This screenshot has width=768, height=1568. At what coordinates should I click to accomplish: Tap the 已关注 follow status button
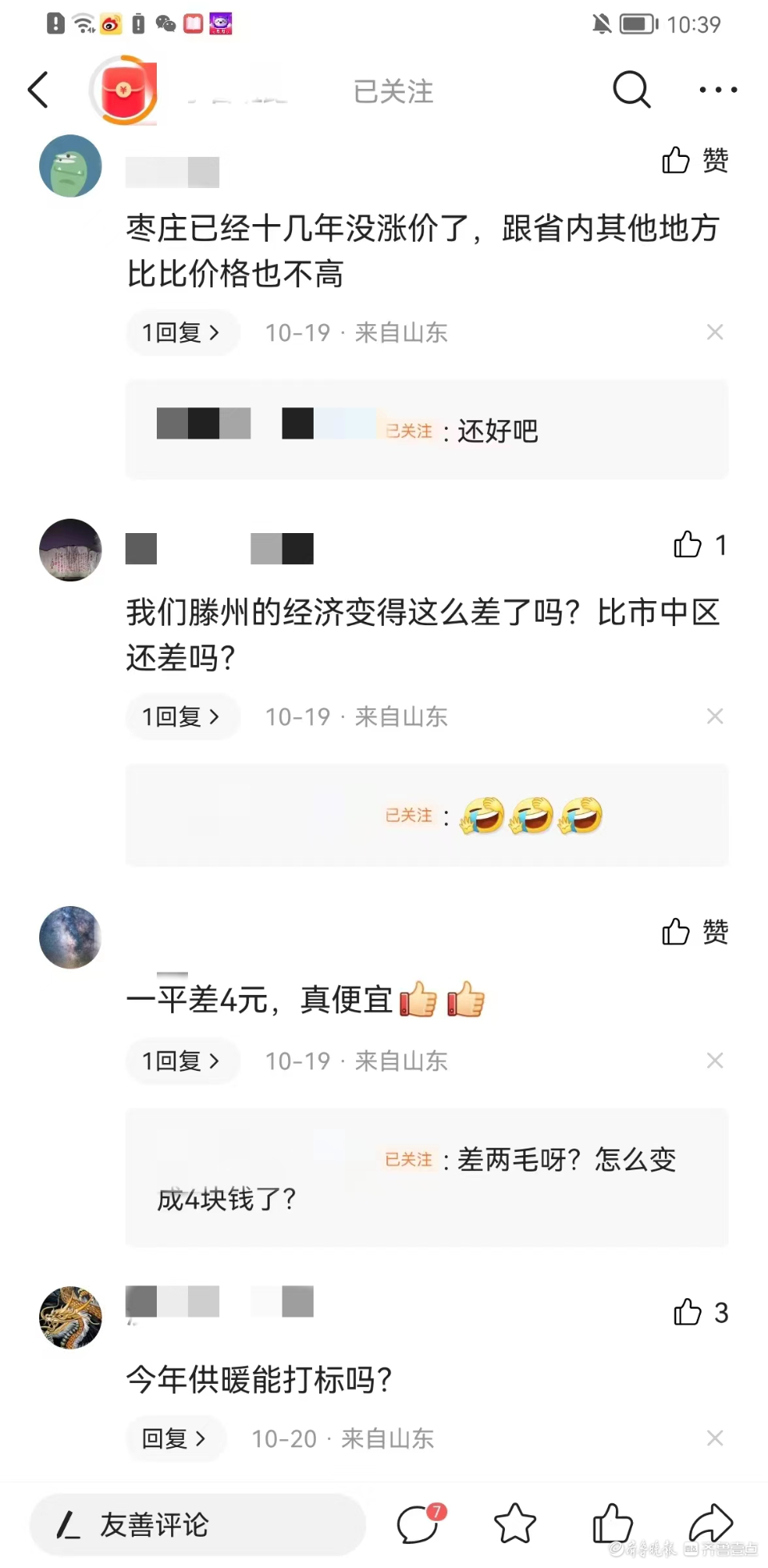point(393,91)
